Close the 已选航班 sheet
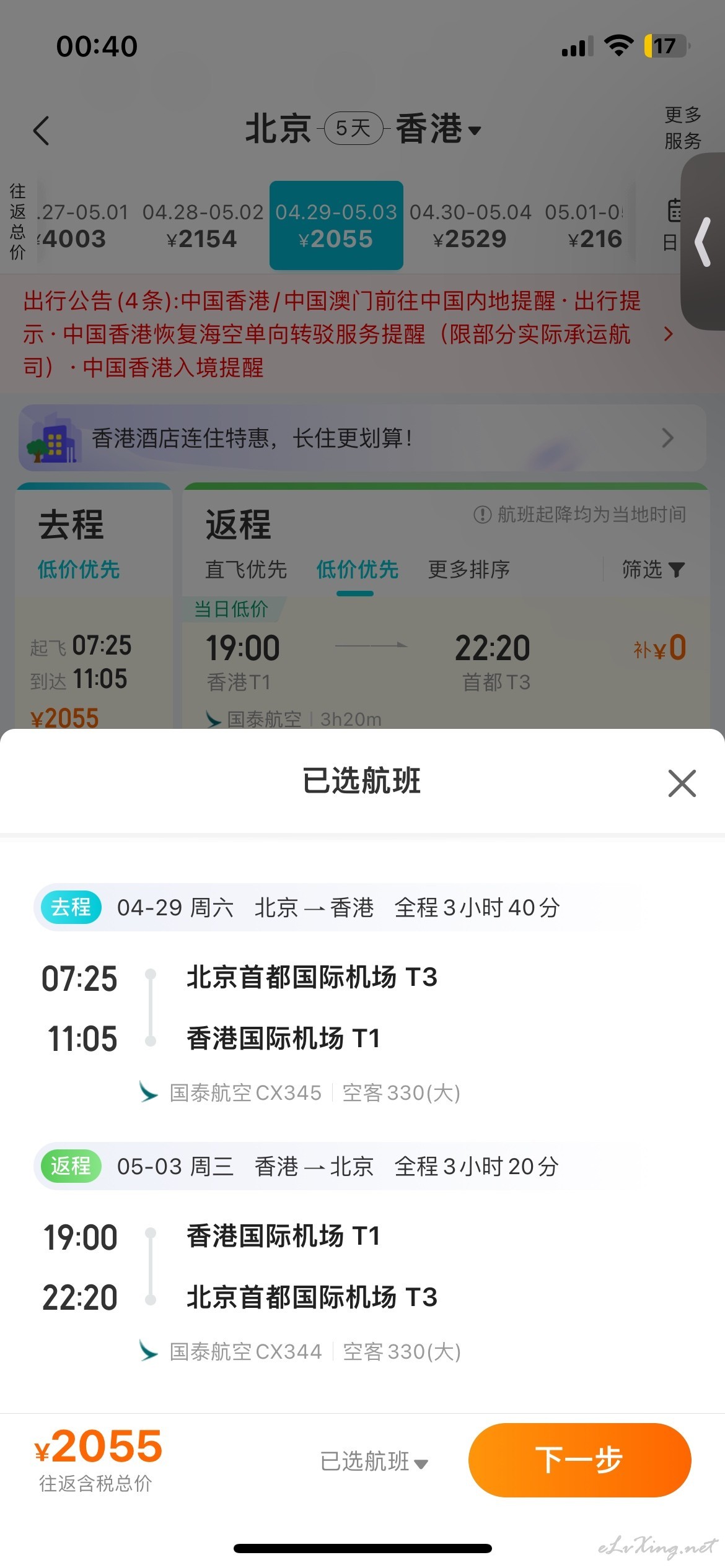Screen dimensions: 725x1568 pos(682,783)
